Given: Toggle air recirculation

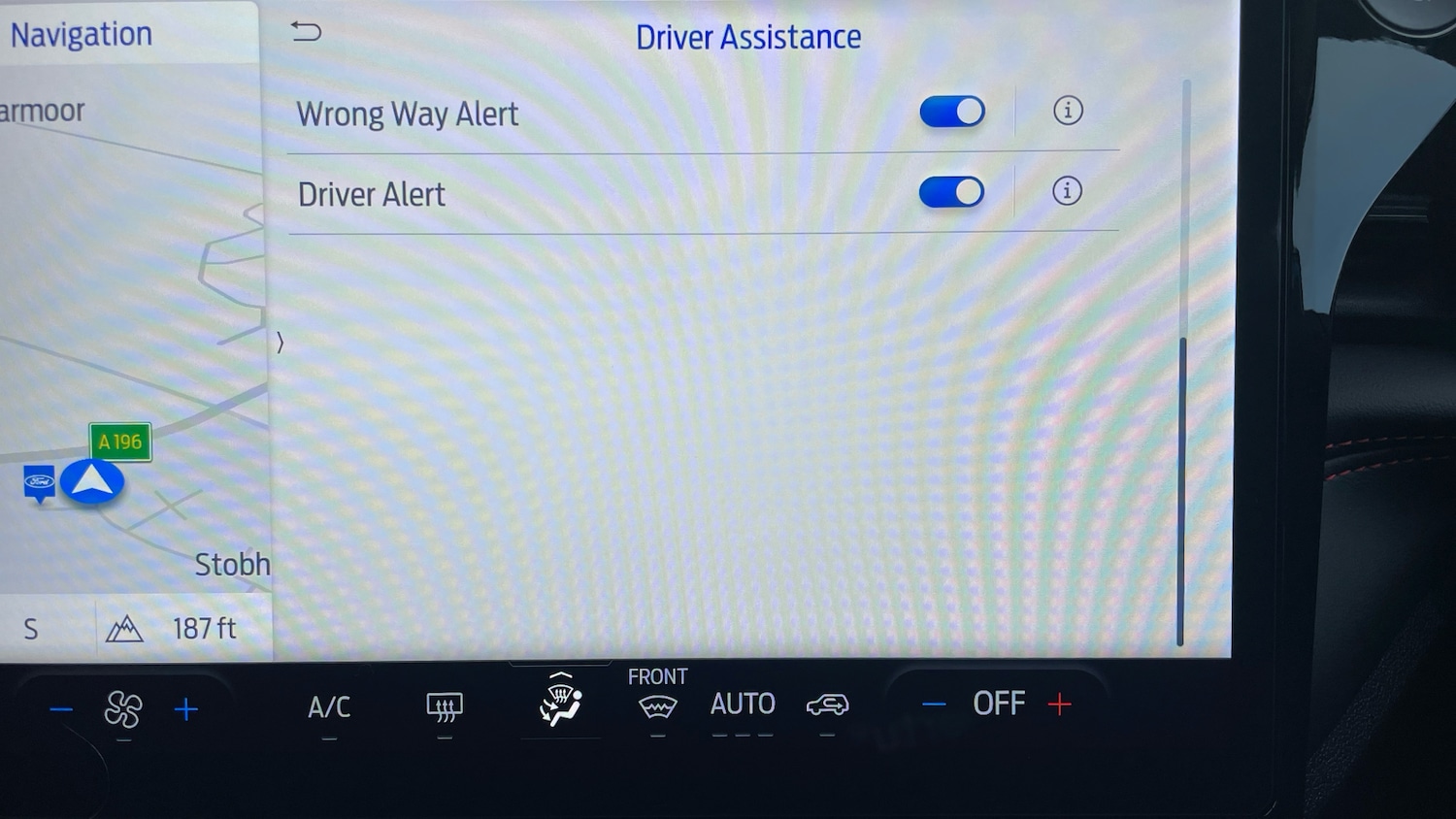Looking at the screenshot, I should coord(827,704).
